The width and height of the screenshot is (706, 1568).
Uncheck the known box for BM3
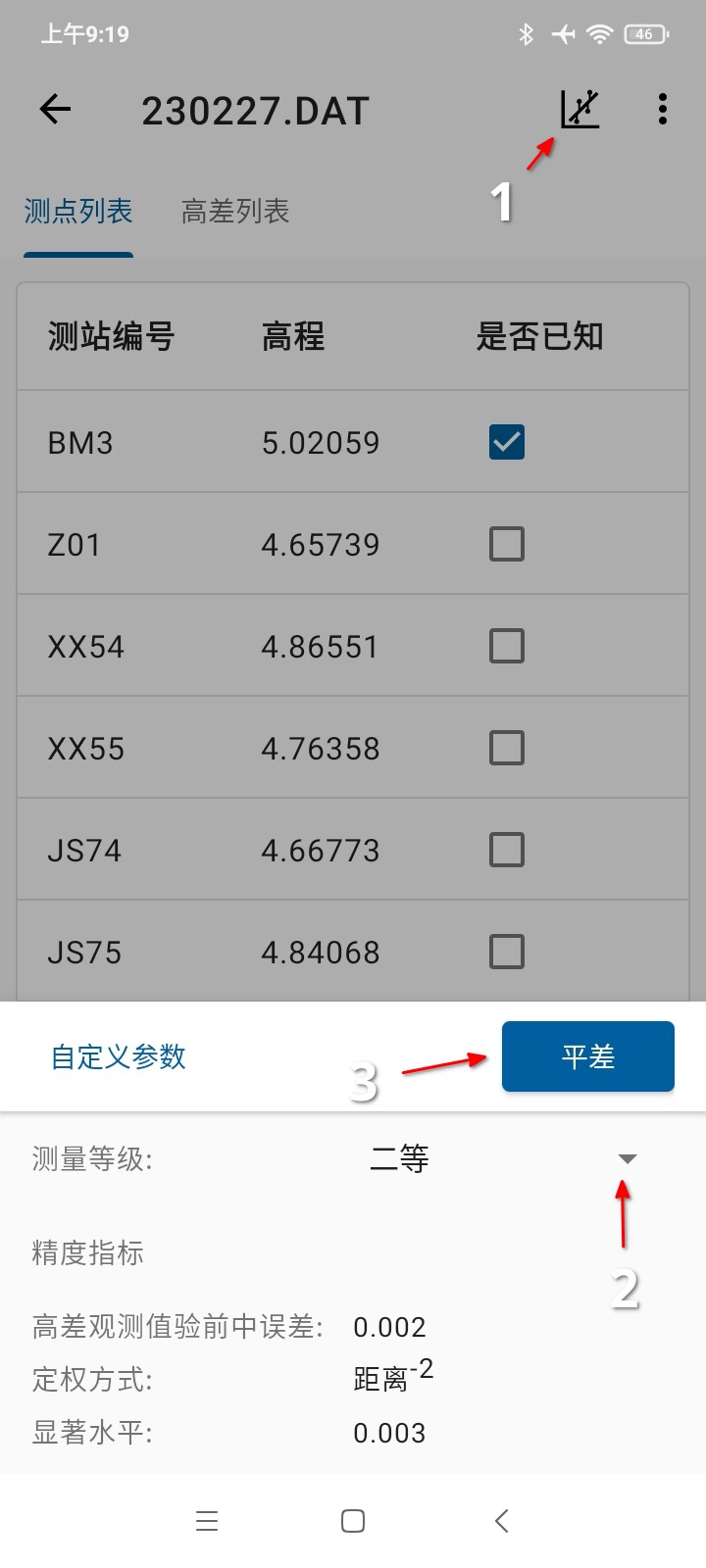click(507, 442)
